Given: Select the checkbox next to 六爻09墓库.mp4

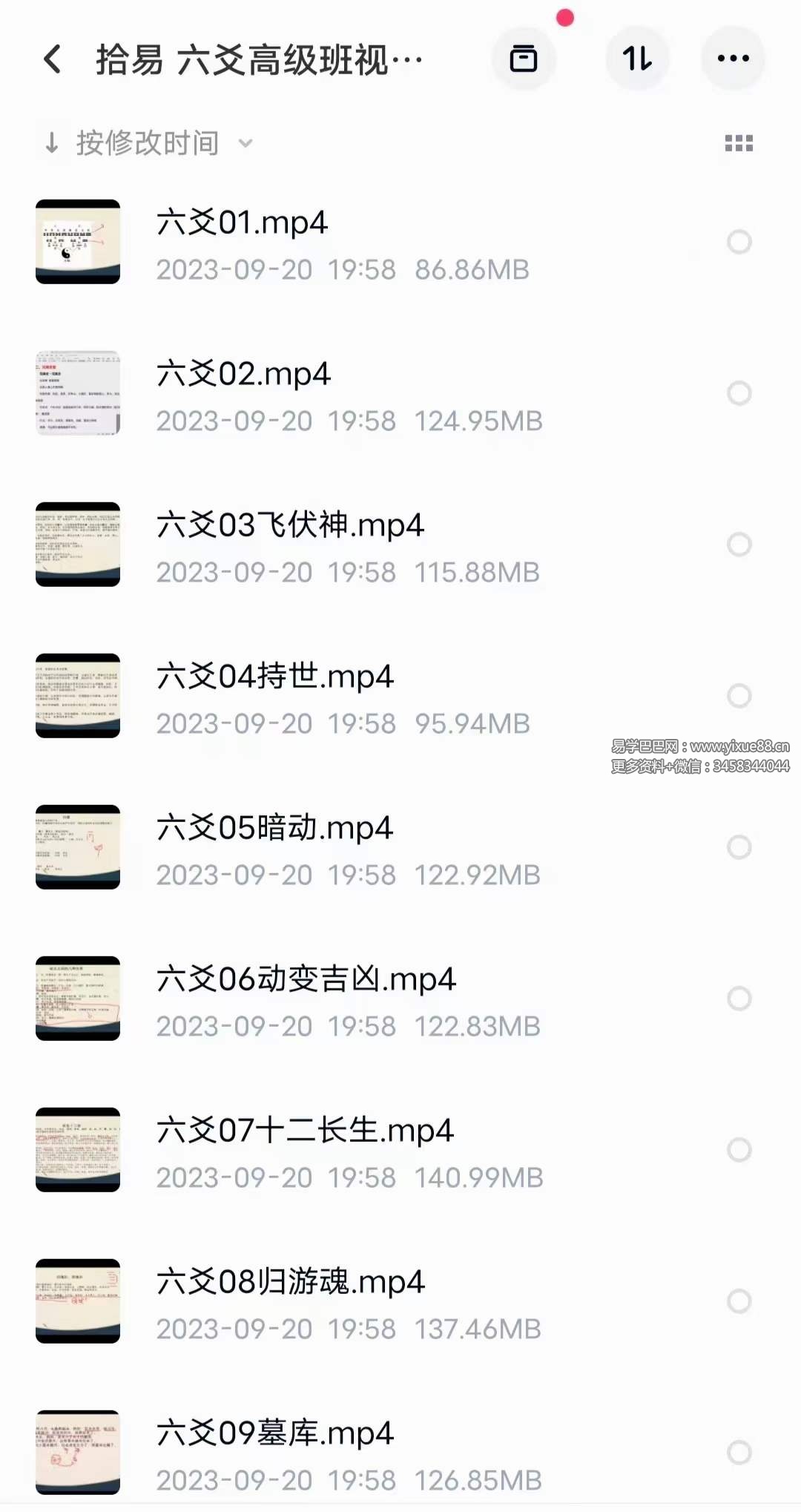Looking at the screenshot, I should coord(739,1453).
